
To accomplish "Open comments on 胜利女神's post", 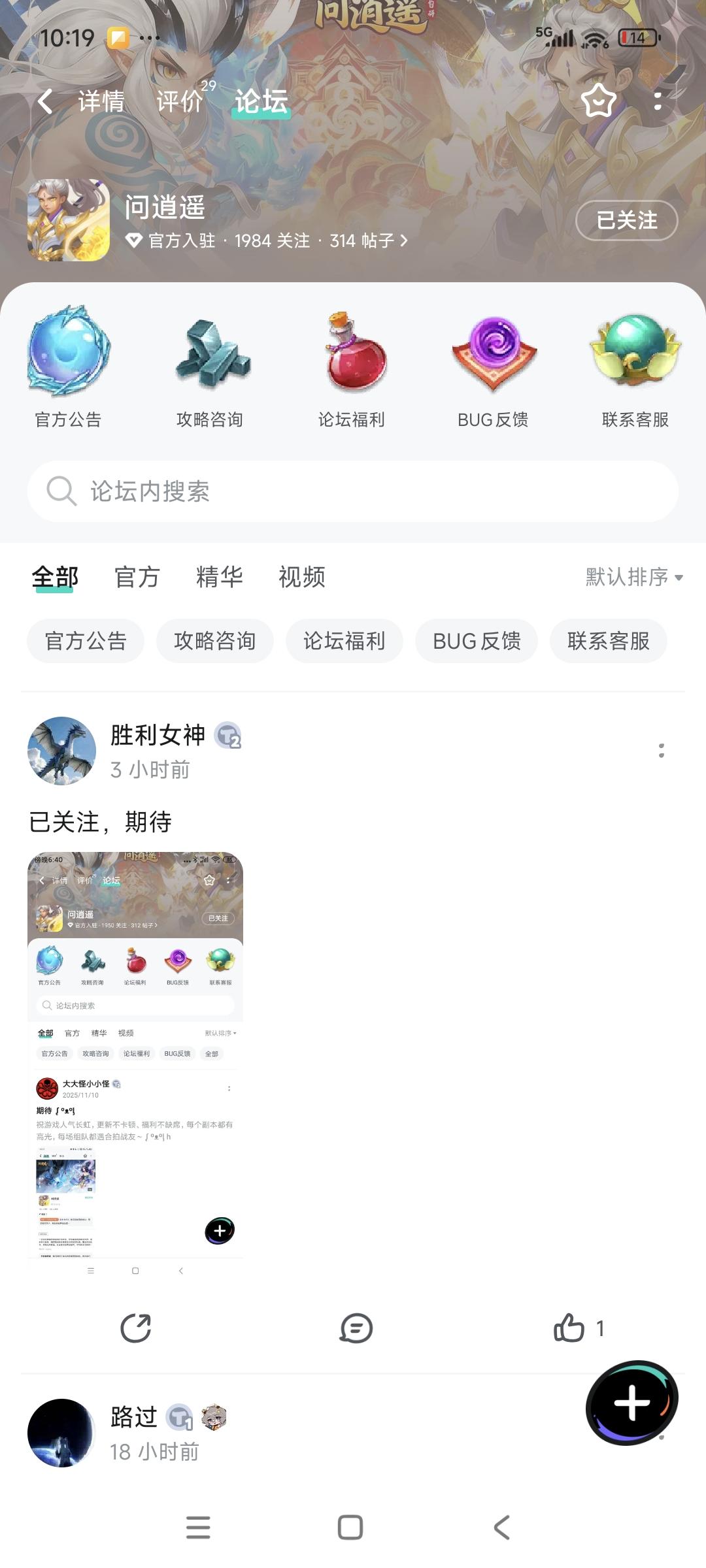I will [x=353, y=1328].
